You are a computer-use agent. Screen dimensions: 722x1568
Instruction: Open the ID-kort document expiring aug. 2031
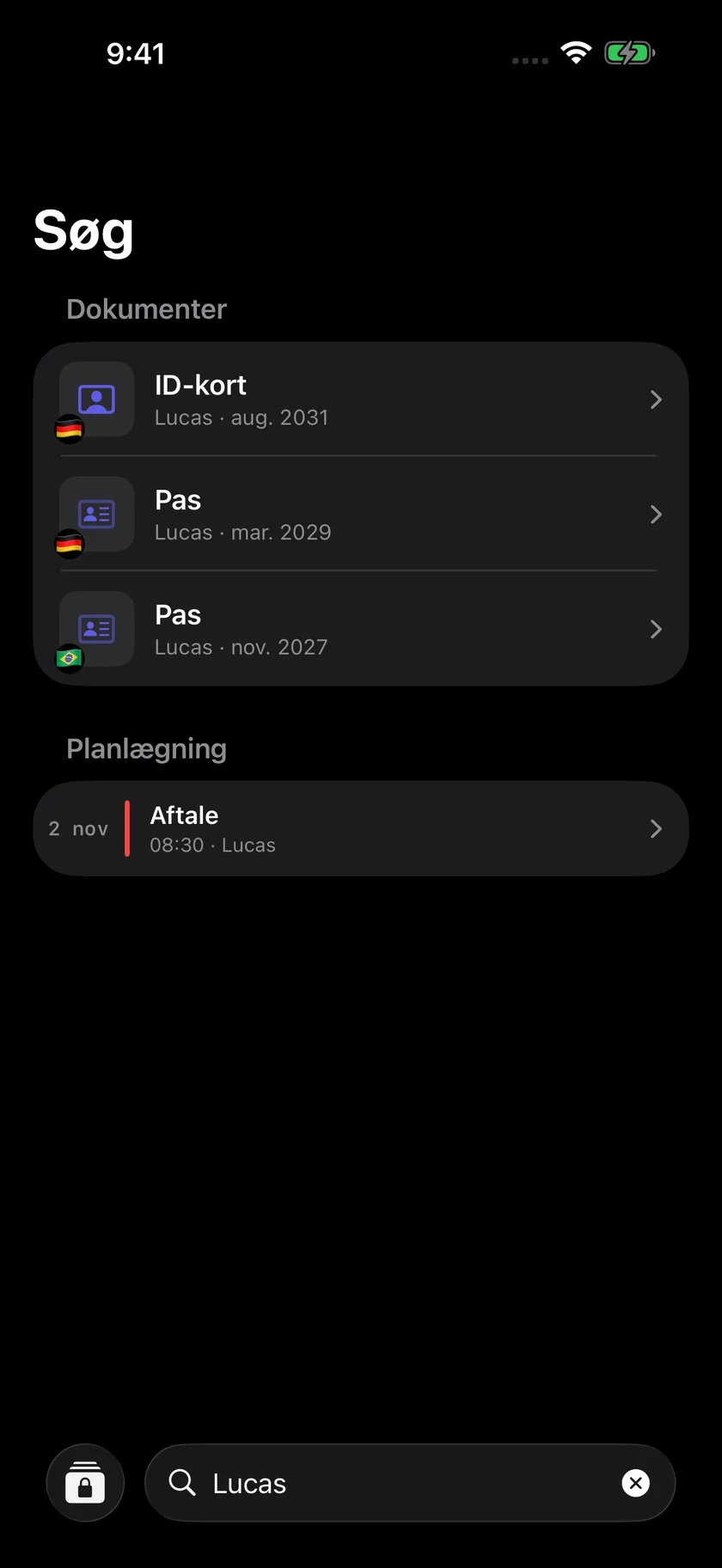coord(361,400)
